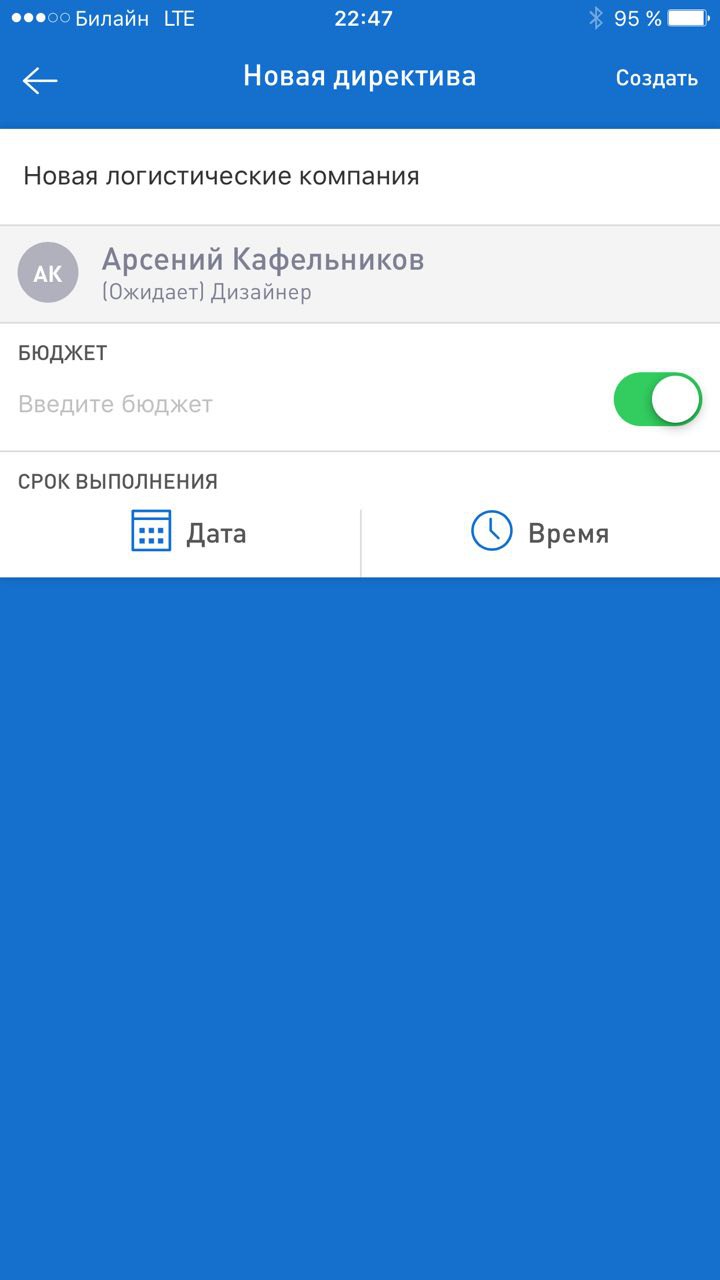Choose the deadline Время
This screenshot has height=1280, width=720.
click(x=540, y=532)
